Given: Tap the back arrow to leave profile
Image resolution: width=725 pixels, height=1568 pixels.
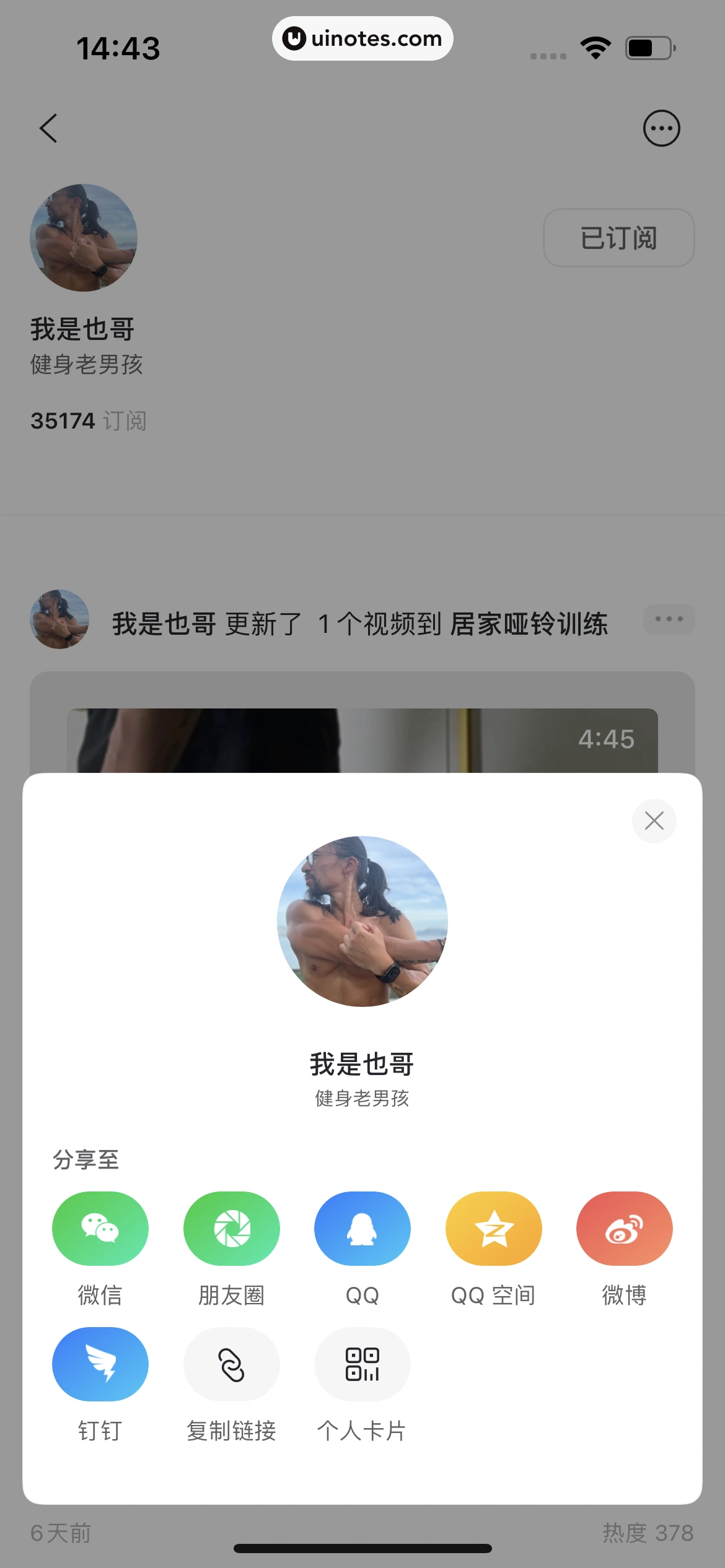Looking at the screenshot, I should (49, 128).
